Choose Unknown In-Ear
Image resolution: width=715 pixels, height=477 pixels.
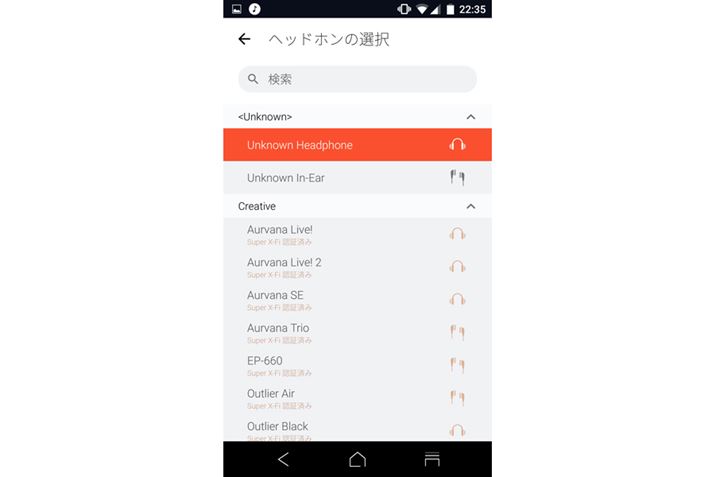(x=357, y=178)
